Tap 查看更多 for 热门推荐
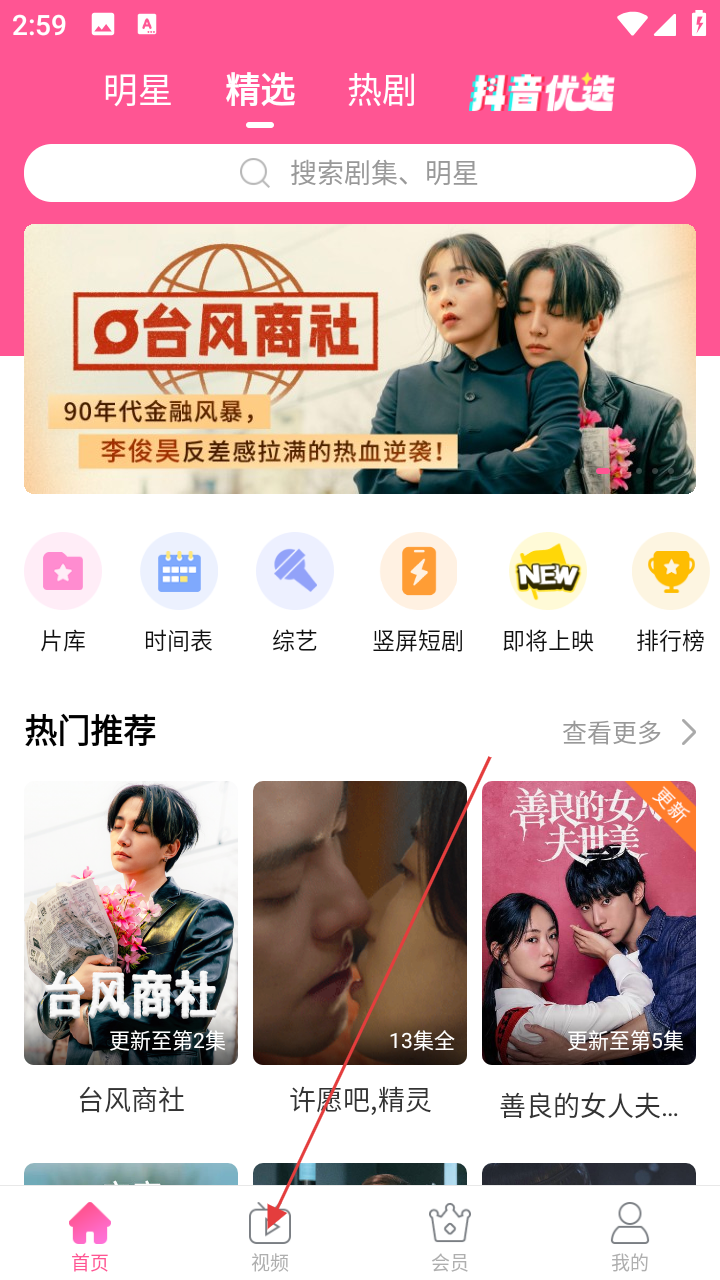Viewport: 720px width, 1280px height. click(x=629, y=733)
